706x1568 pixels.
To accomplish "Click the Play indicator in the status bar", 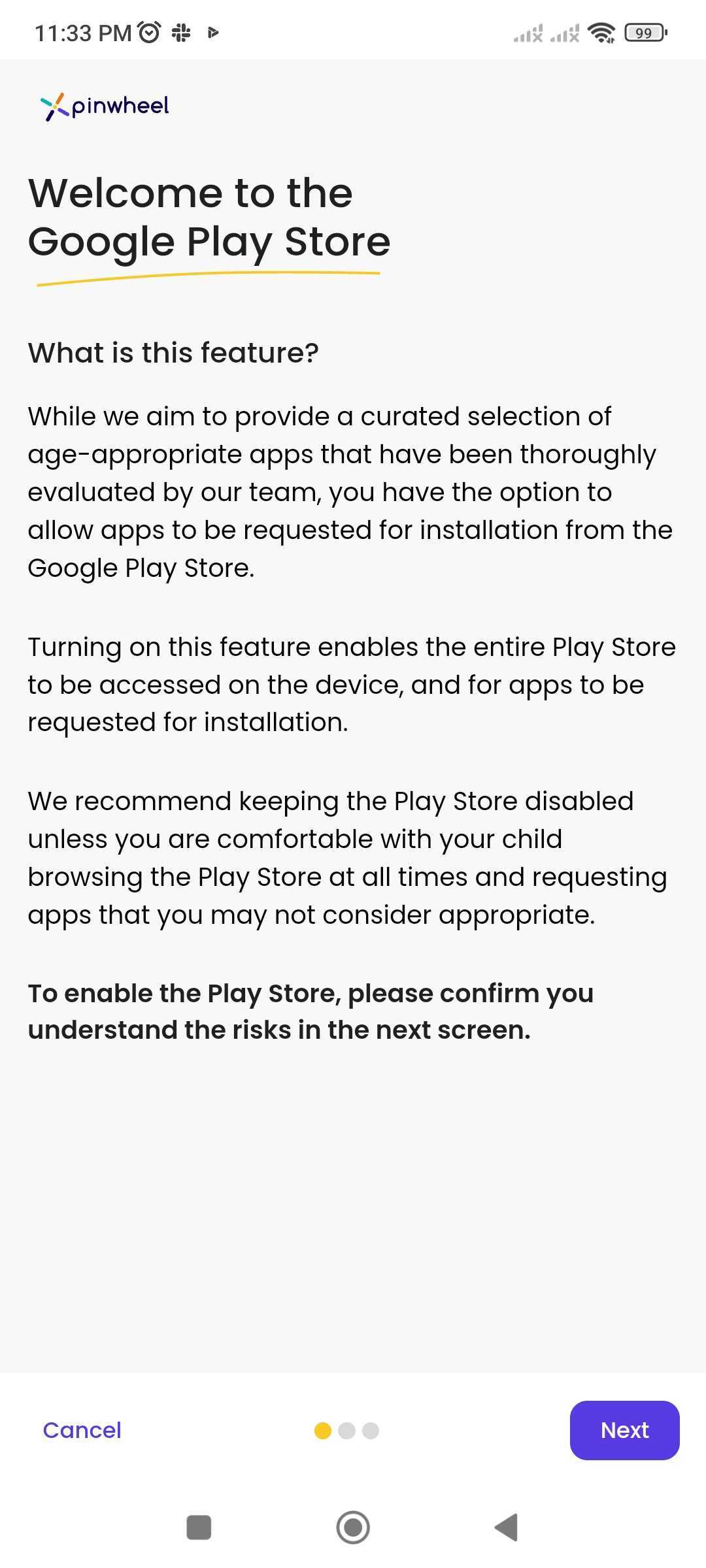I will tap(212, 31).
